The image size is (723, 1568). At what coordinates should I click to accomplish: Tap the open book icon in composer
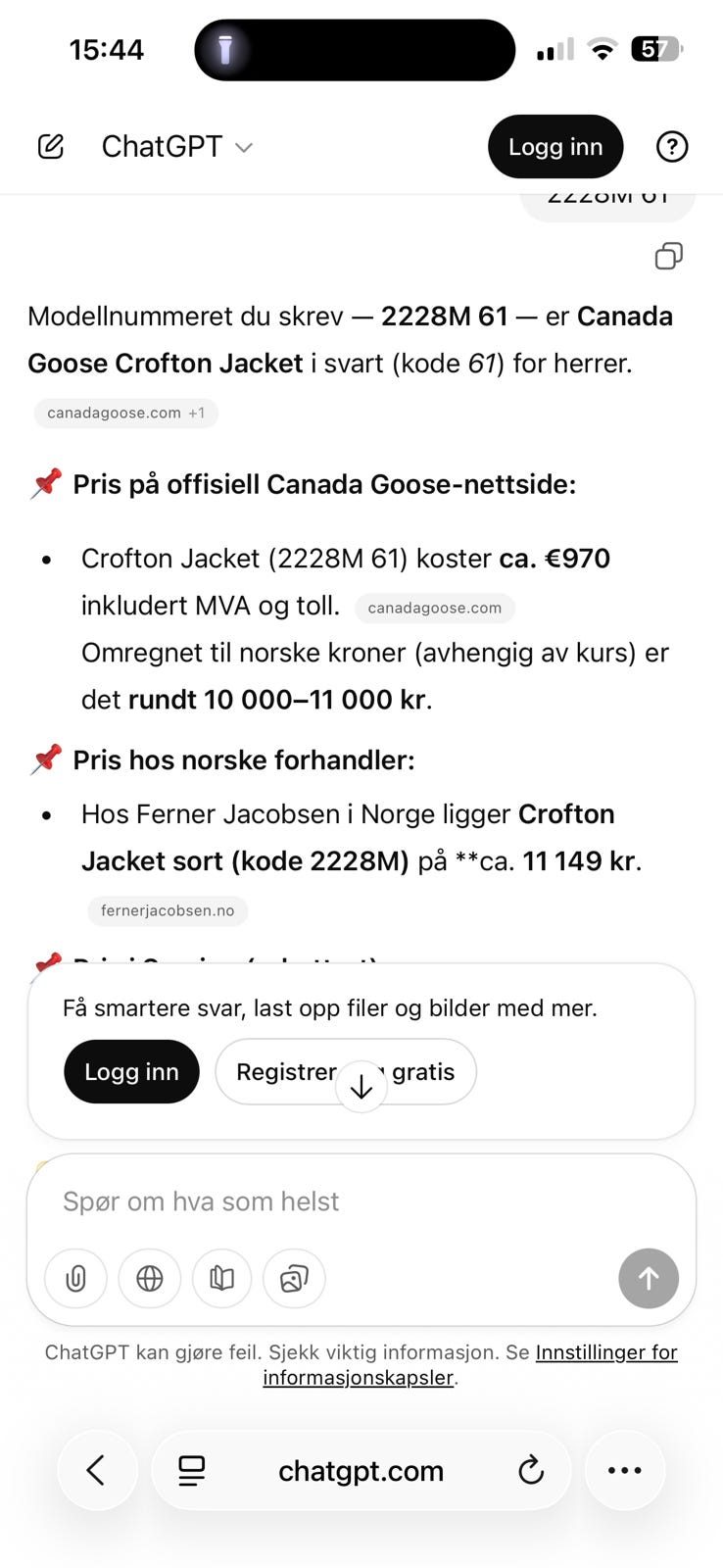[x=221, y=1278]
